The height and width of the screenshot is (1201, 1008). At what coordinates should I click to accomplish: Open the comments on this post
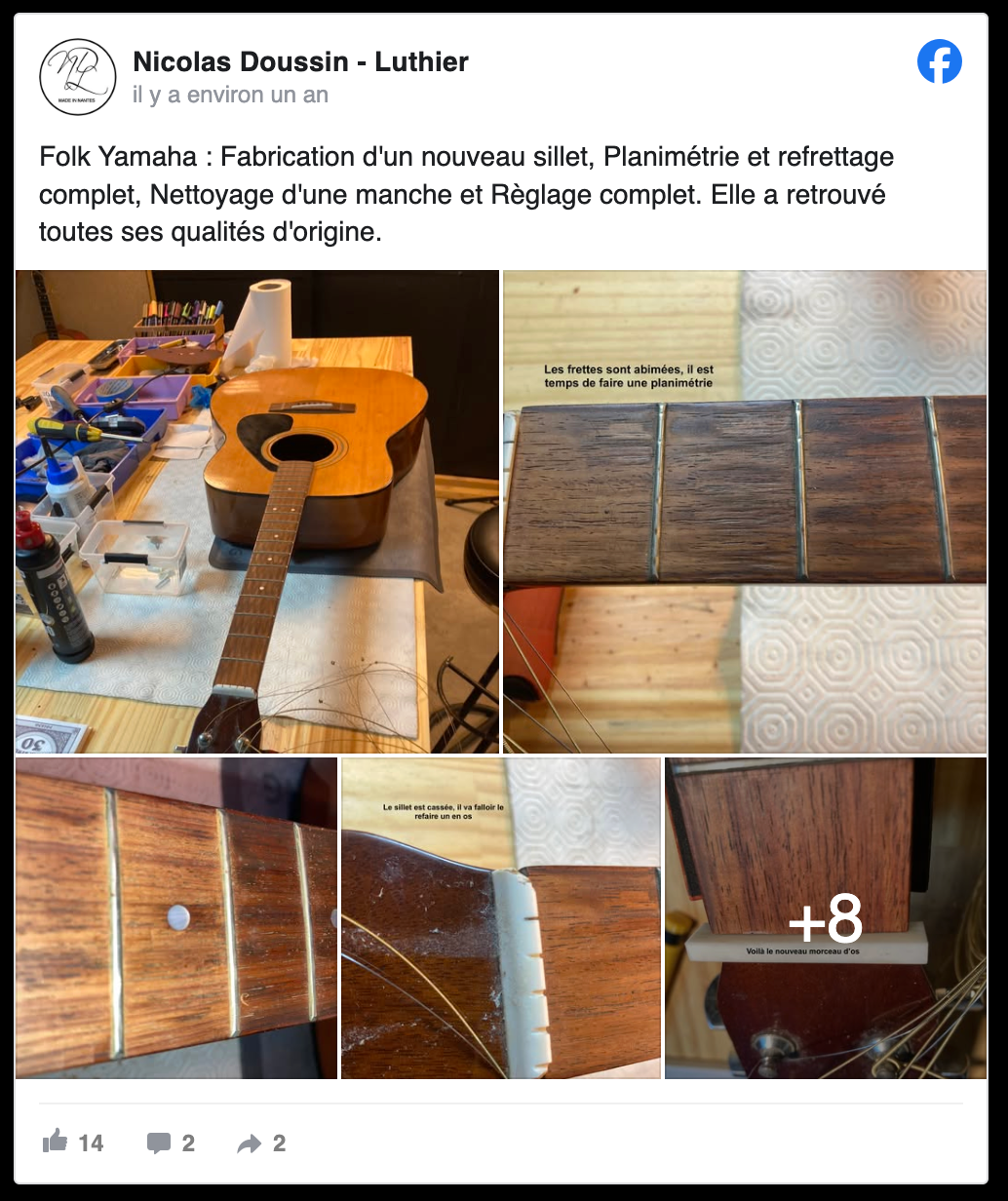pyautogui.click(x=159, y=1143)
